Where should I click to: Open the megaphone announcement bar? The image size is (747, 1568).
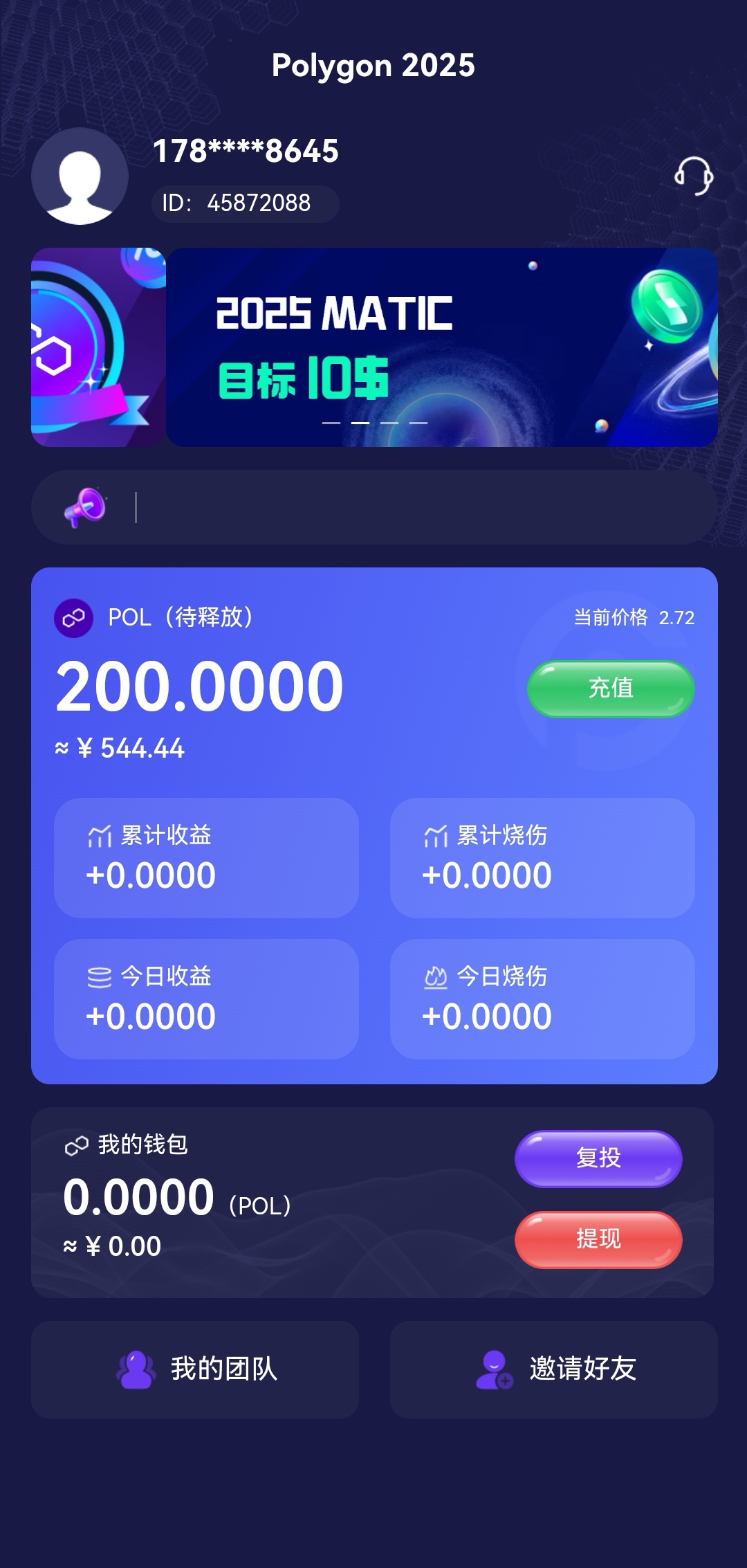coord(373,507)
